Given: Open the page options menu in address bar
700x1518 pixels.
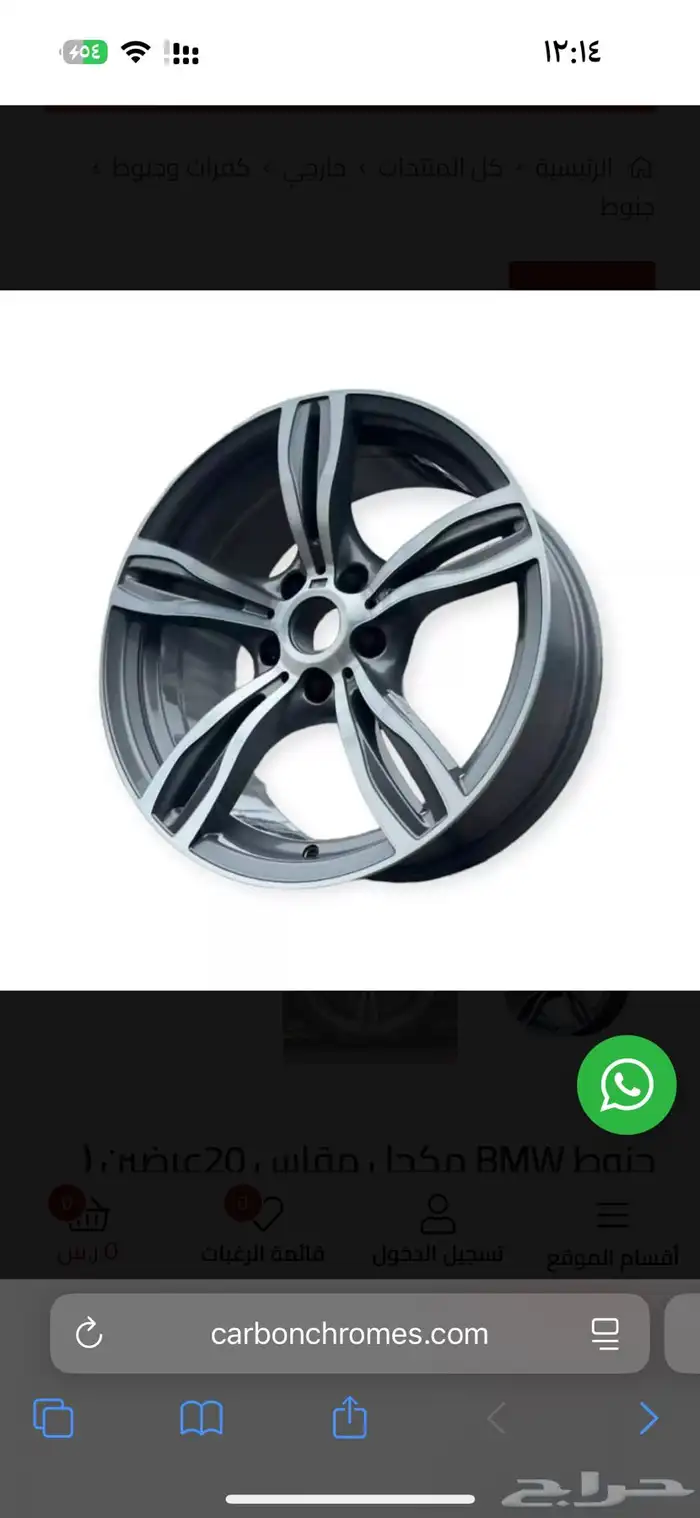Looking at the screenshot, I should (x=605, y=1333).
